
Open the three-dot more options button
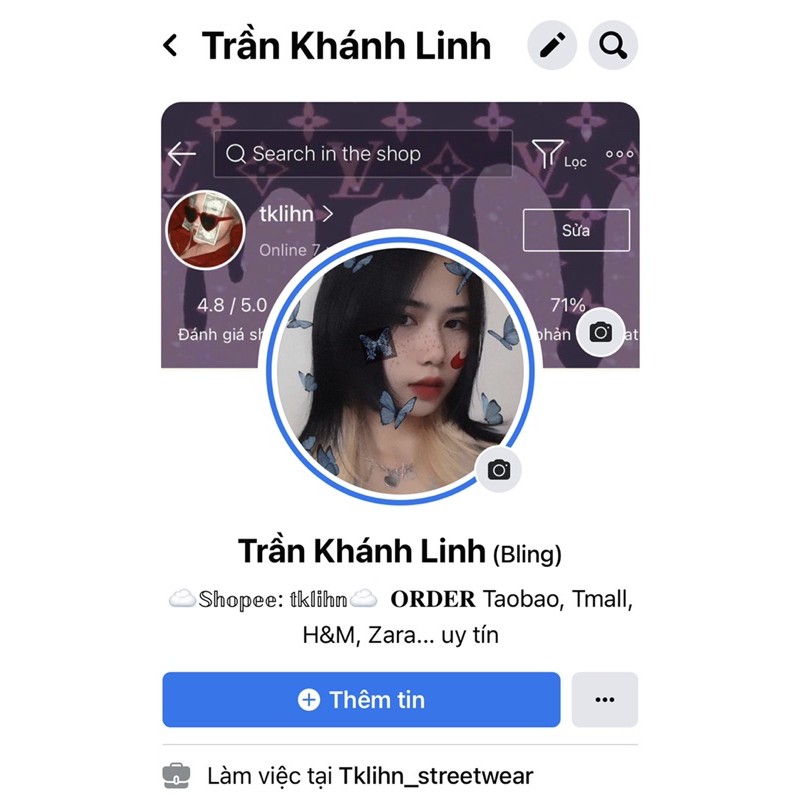click(604, 700)
